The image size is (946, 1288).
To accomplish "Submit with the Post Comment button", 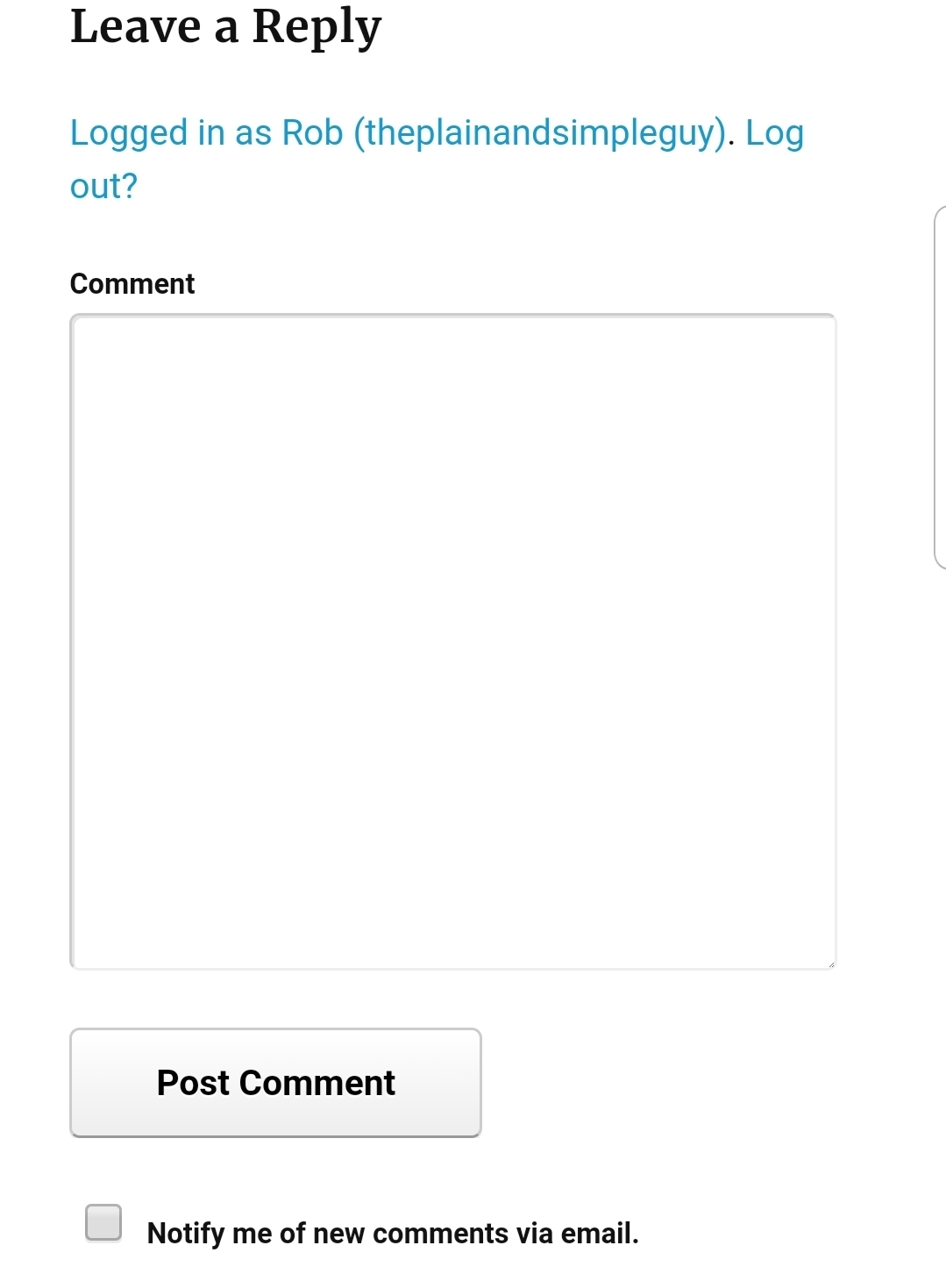I will 275,1083.
